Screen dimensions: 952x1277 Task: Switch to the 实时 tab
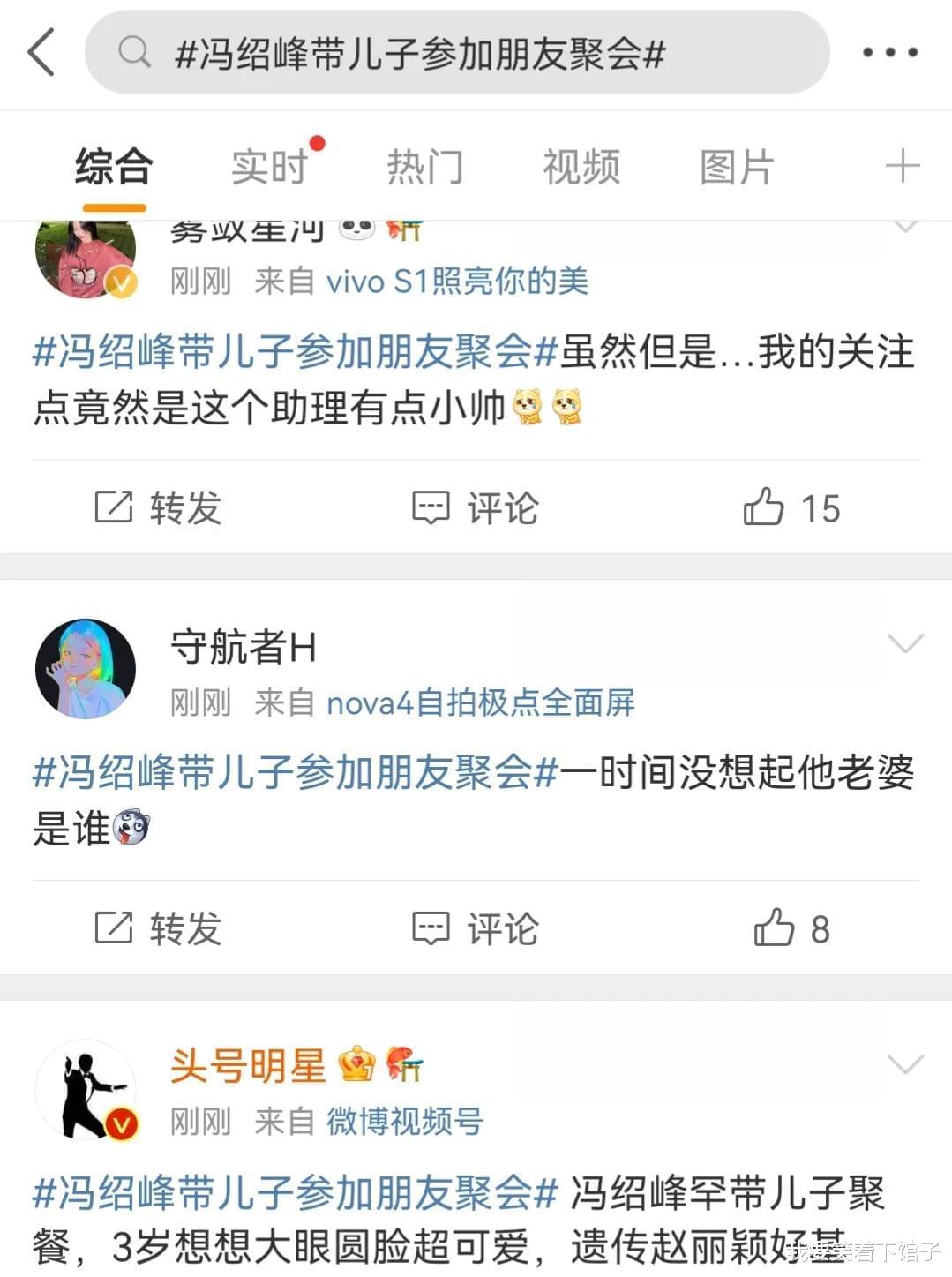point(269,167)
